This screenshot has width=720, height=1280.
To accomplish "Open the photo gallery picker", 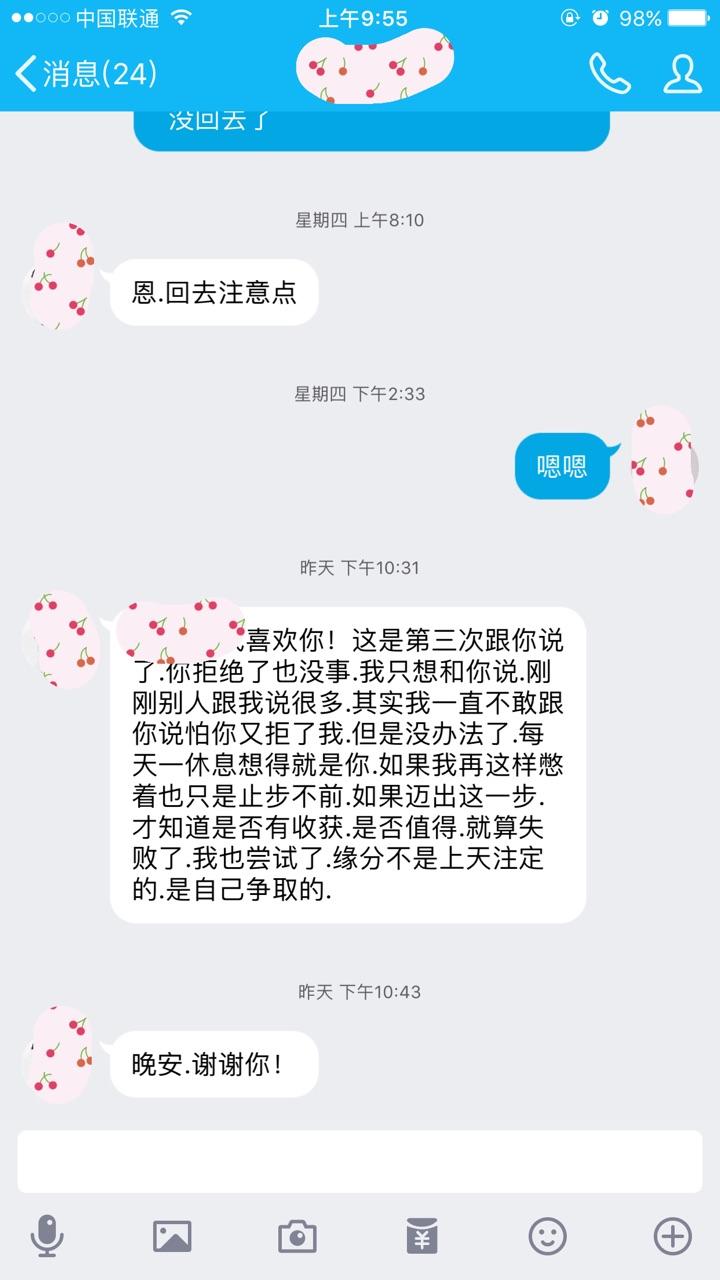I will (172, 1237).
